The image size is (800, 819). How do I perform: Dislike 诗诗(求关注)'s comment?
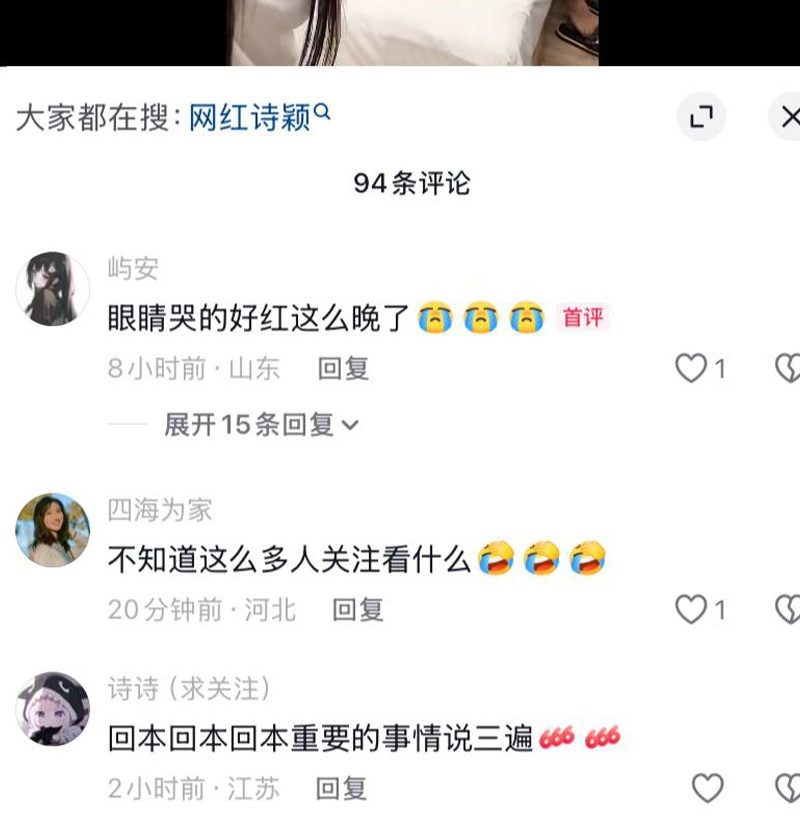click(x=787, y=788)
